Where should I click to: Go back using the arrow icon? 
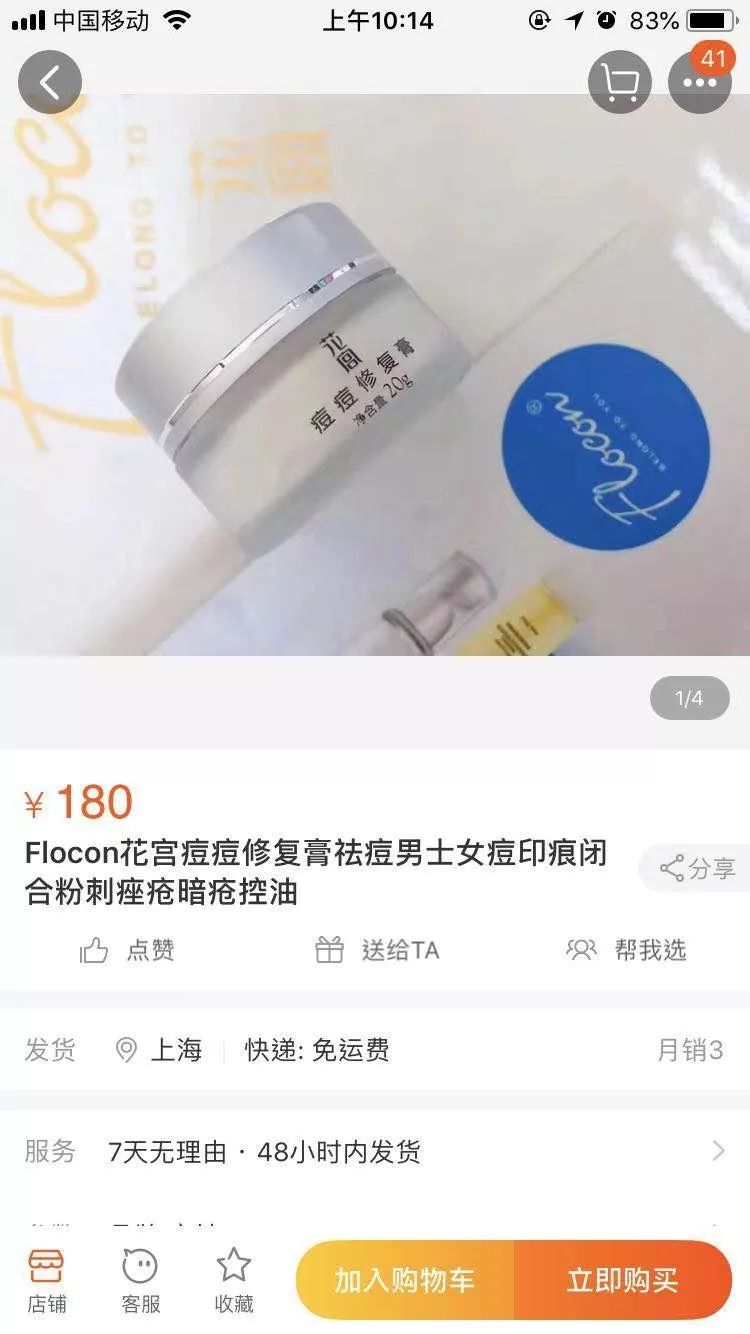(x=49, y=81)
